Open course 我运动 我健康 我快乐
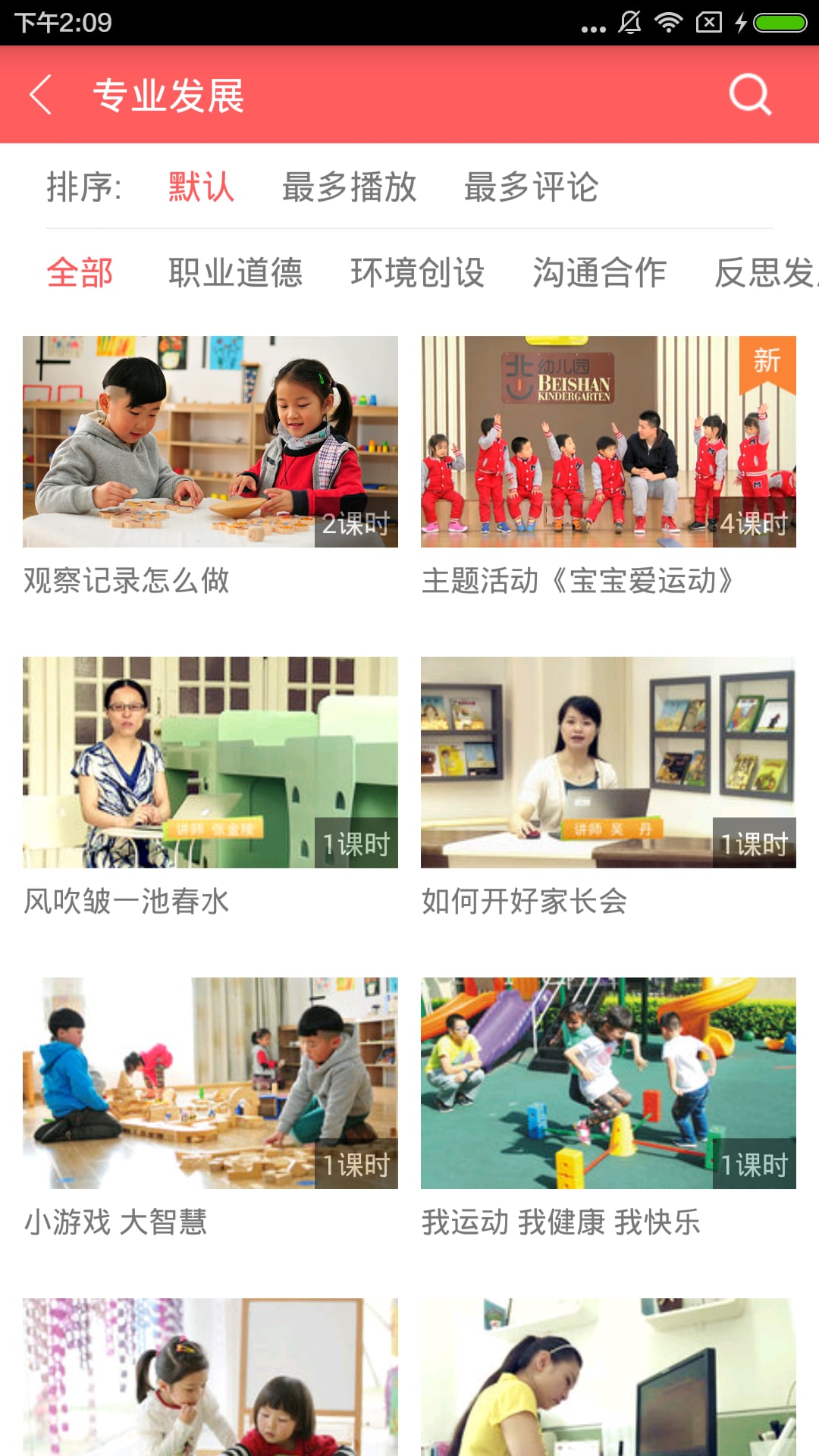This screenshot has height=1456, width=819. click(608, 1083)
